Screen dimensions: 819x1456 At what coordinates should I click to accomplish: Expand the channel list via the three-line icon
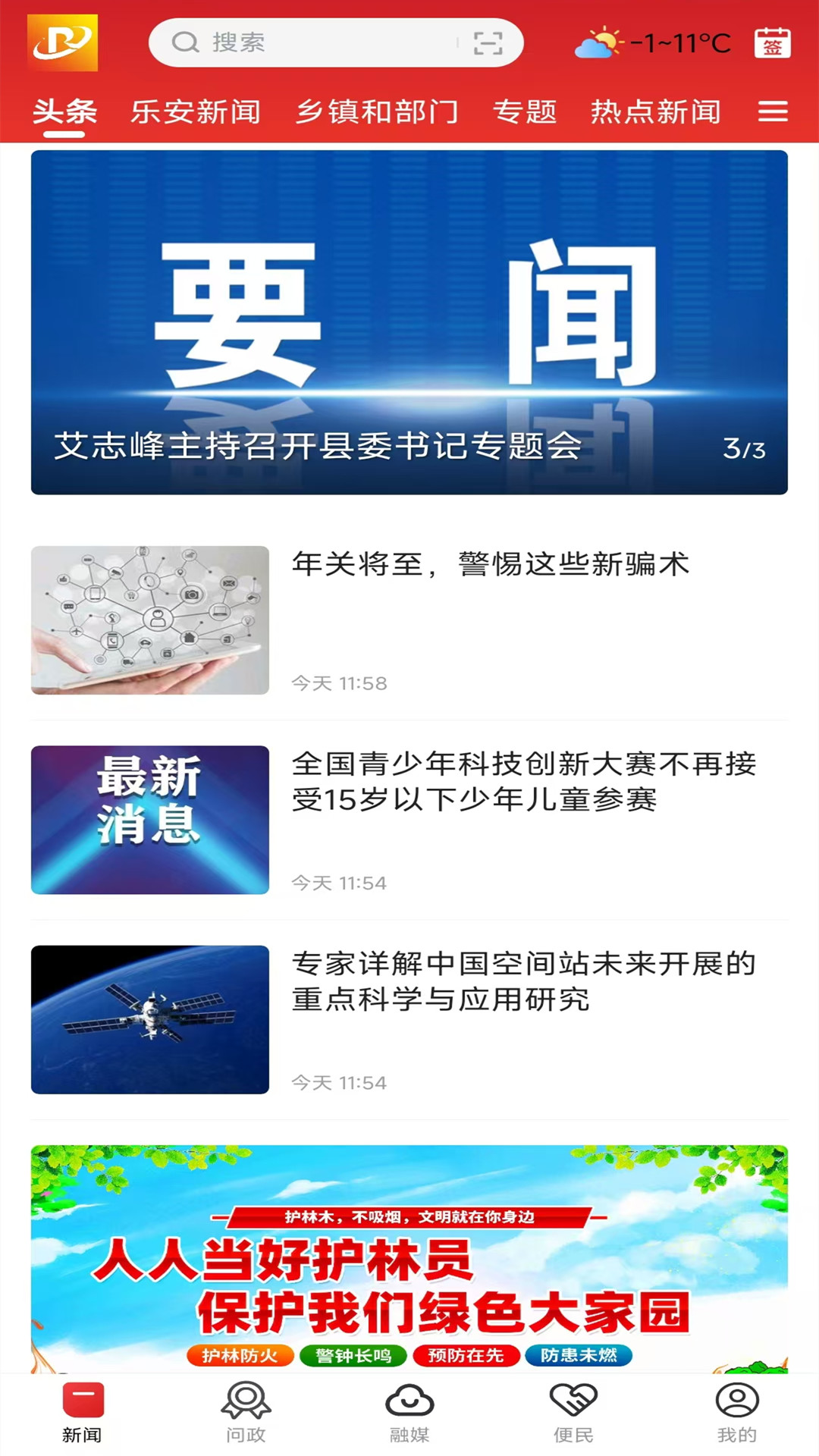click(772, 112)
